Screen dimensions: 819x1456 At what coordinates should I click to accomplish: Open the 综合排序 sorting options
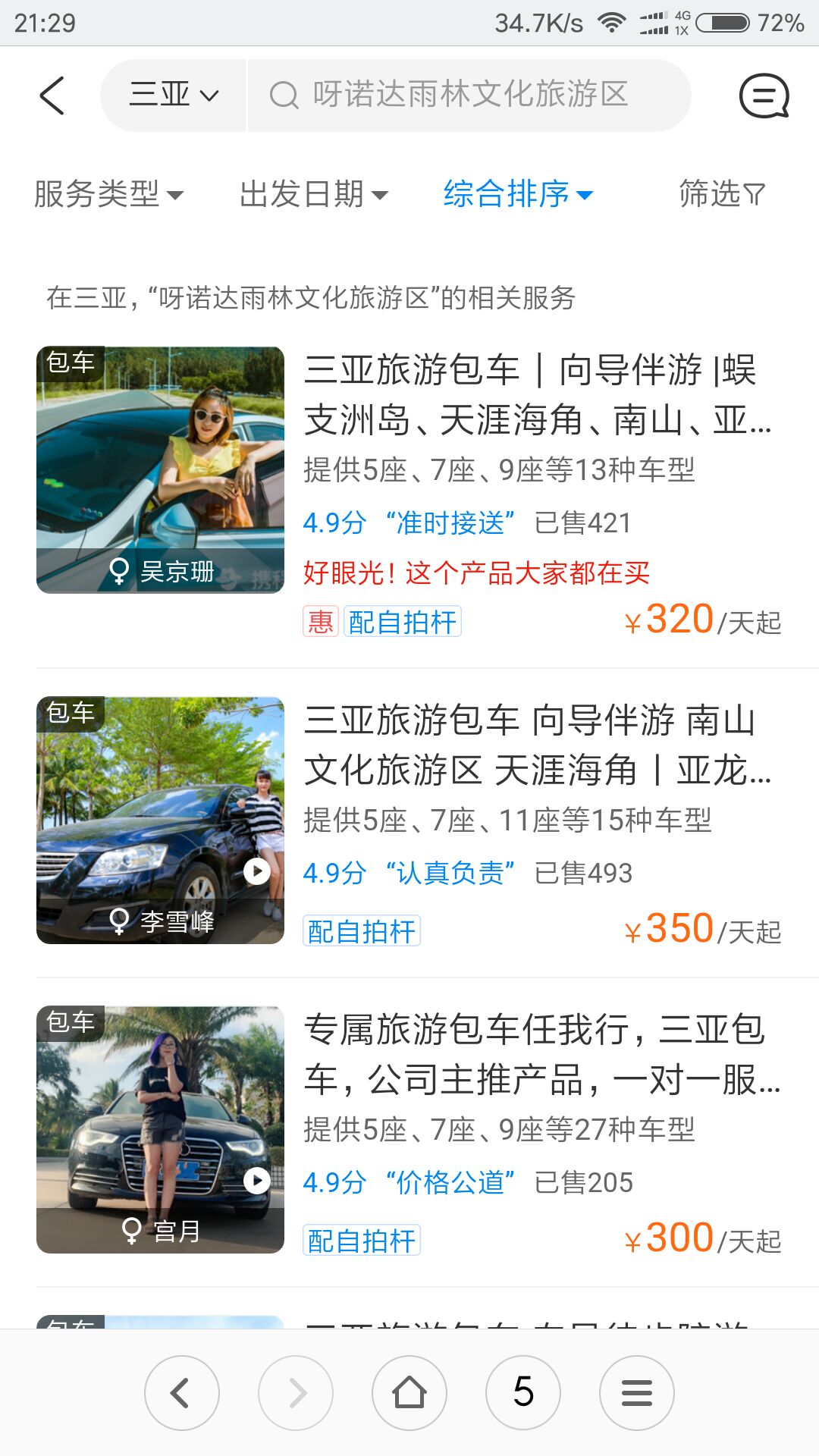tap(518, 194)
